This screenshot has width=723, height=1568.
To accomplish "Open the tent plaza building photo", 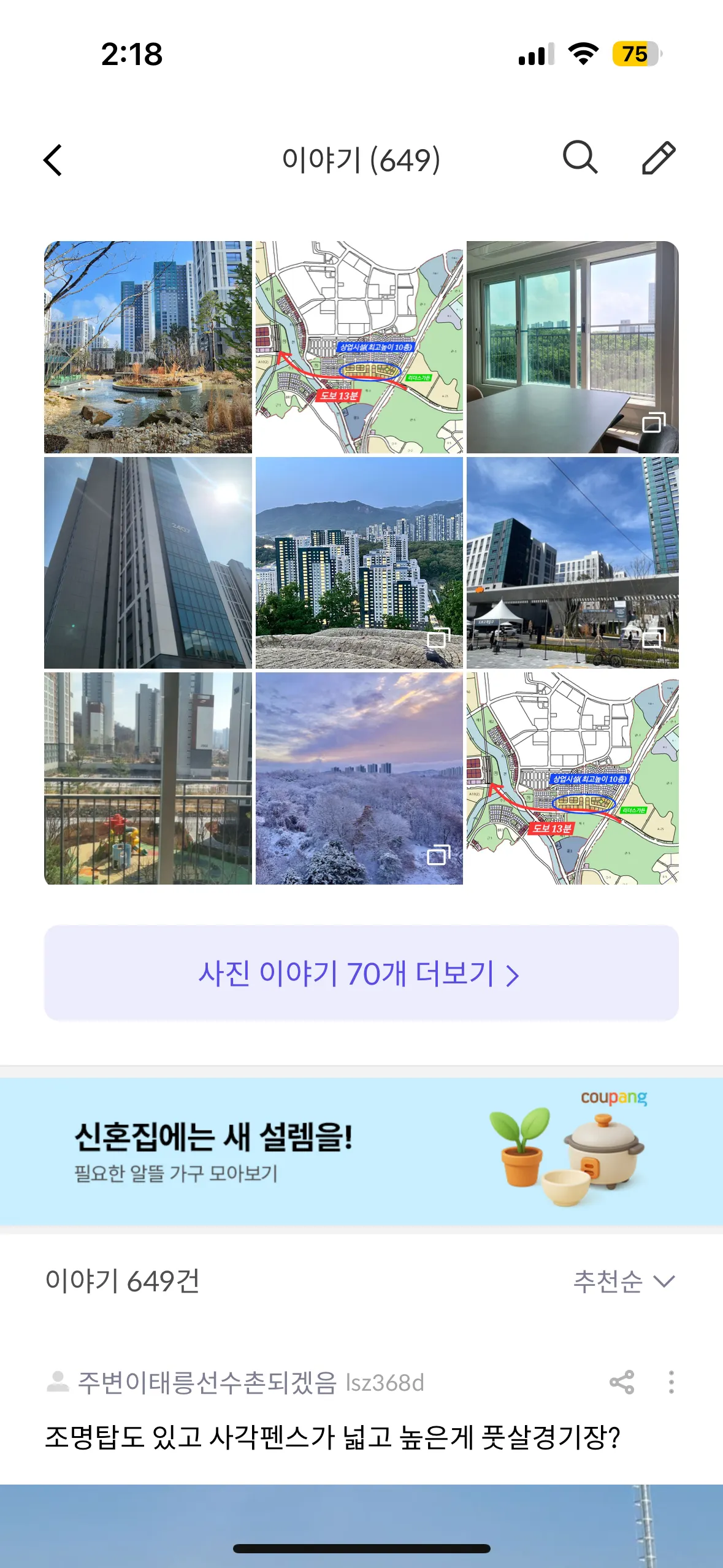I will coord(572,563).
